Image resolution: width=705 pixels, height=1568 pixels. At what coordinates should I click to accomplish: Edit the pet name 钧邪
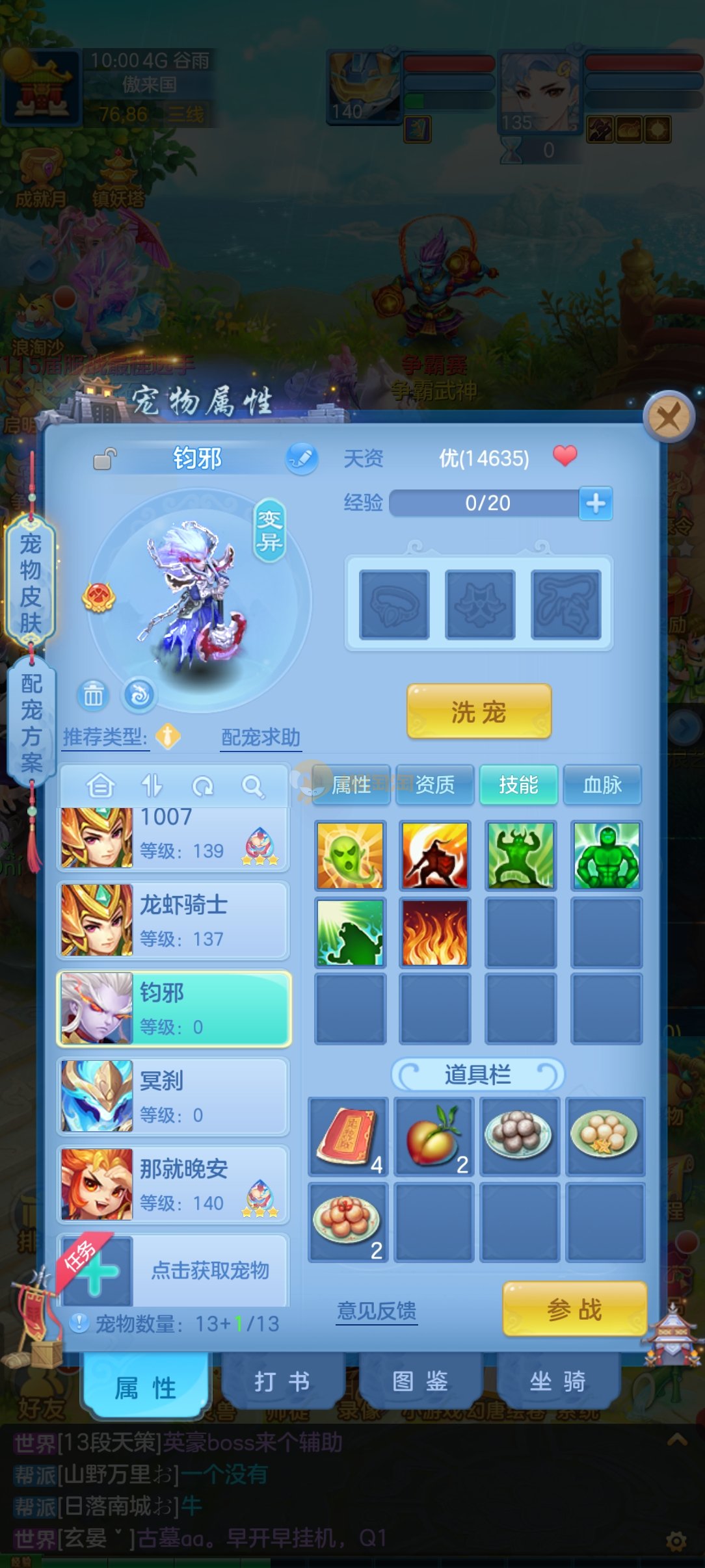(302, 458)
